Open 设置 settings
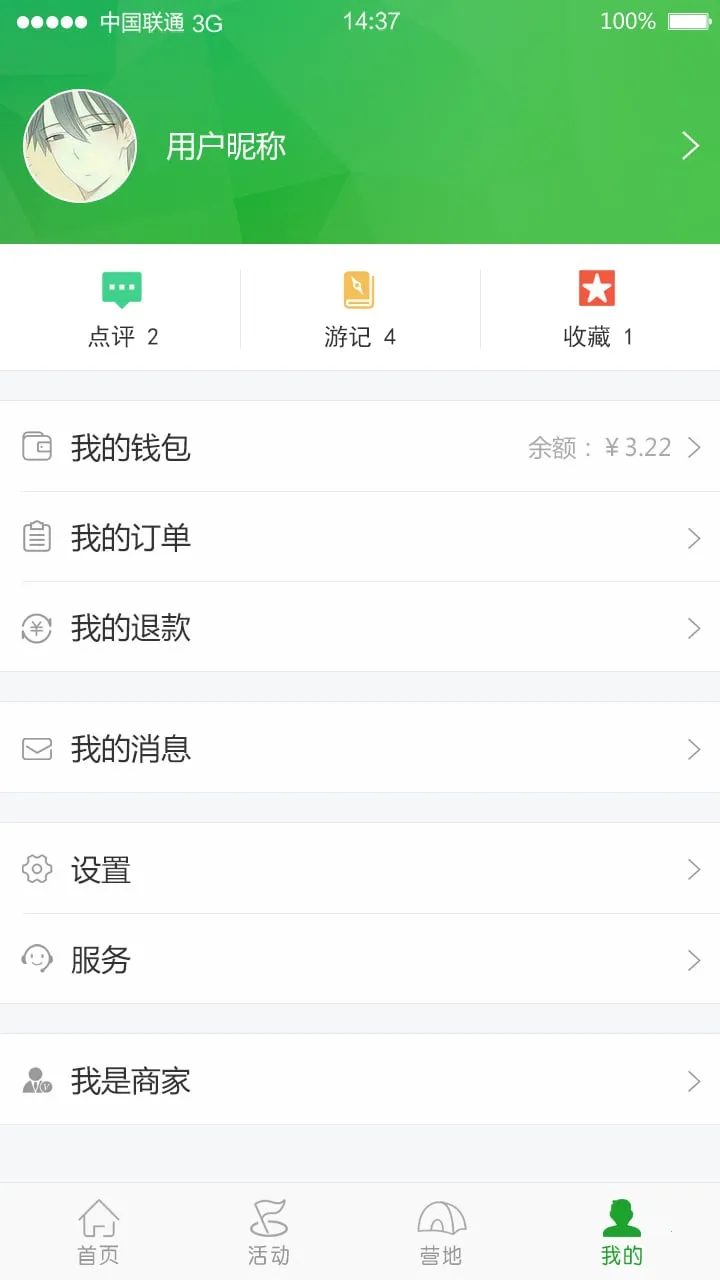Screen dimensions: 720x1280 [360, 869]
